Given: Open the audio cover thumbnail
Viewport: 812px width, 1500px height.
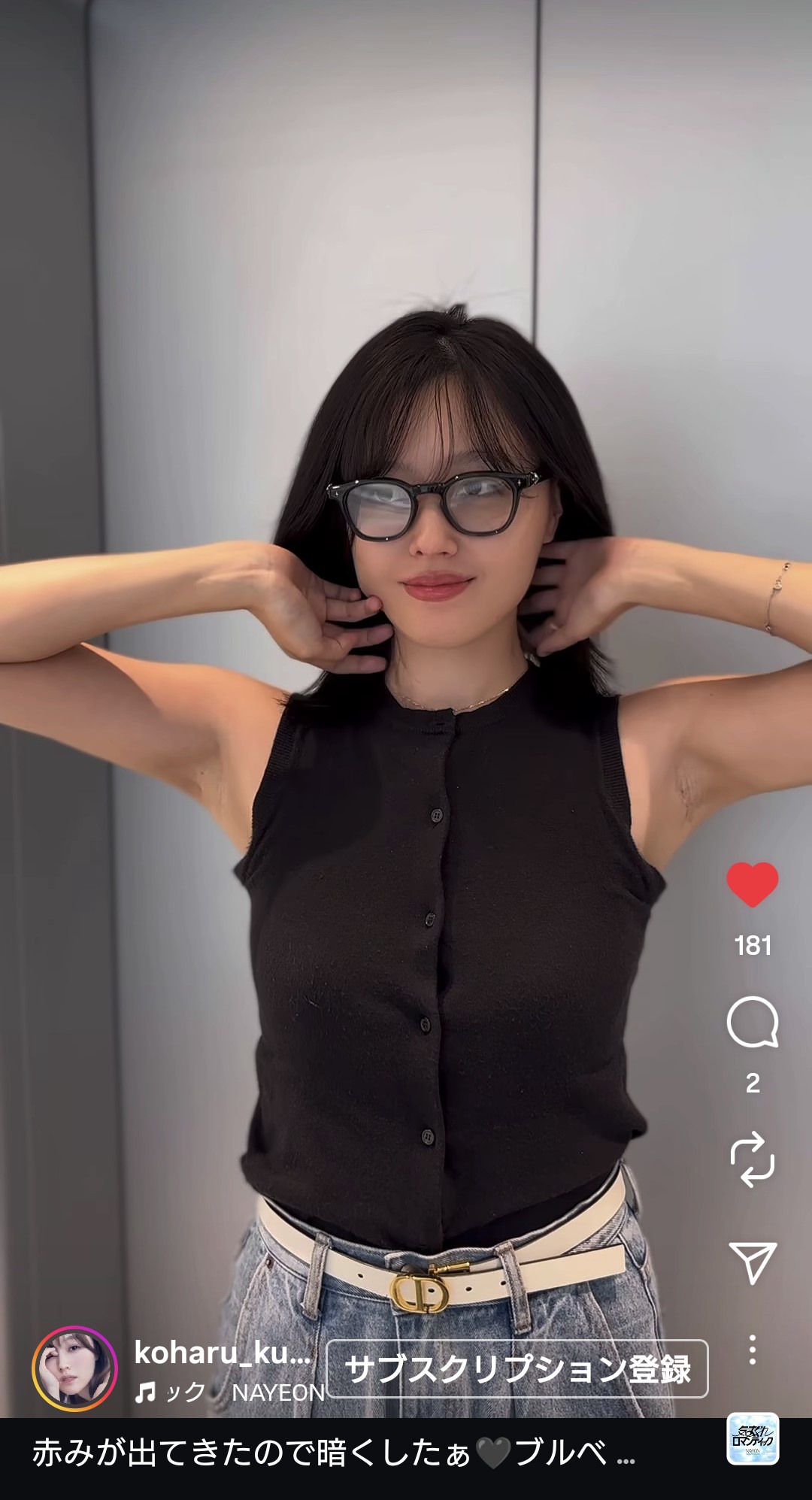Looking at the screenshot, I should 753,1439.
